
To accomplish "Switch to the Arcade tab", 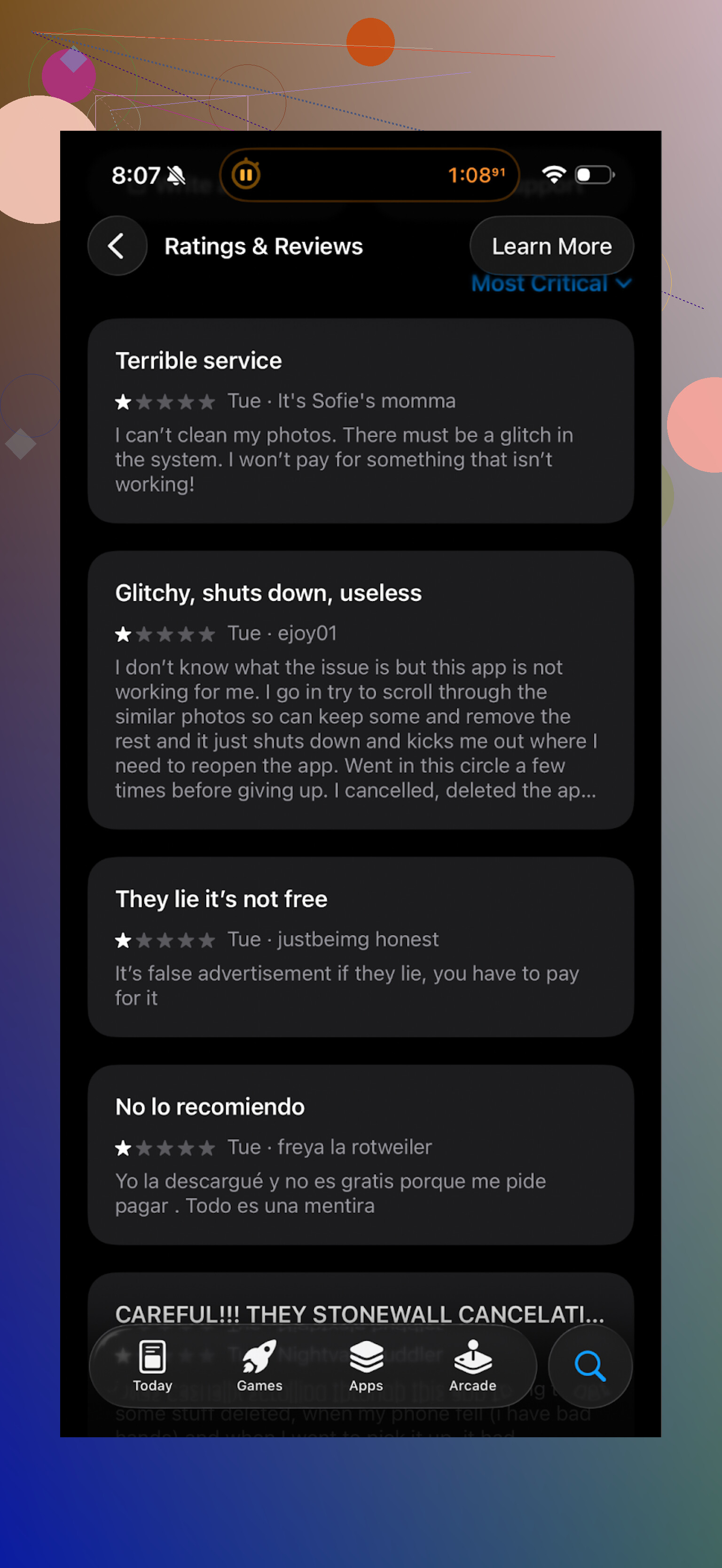I will tap(472, 1366).
